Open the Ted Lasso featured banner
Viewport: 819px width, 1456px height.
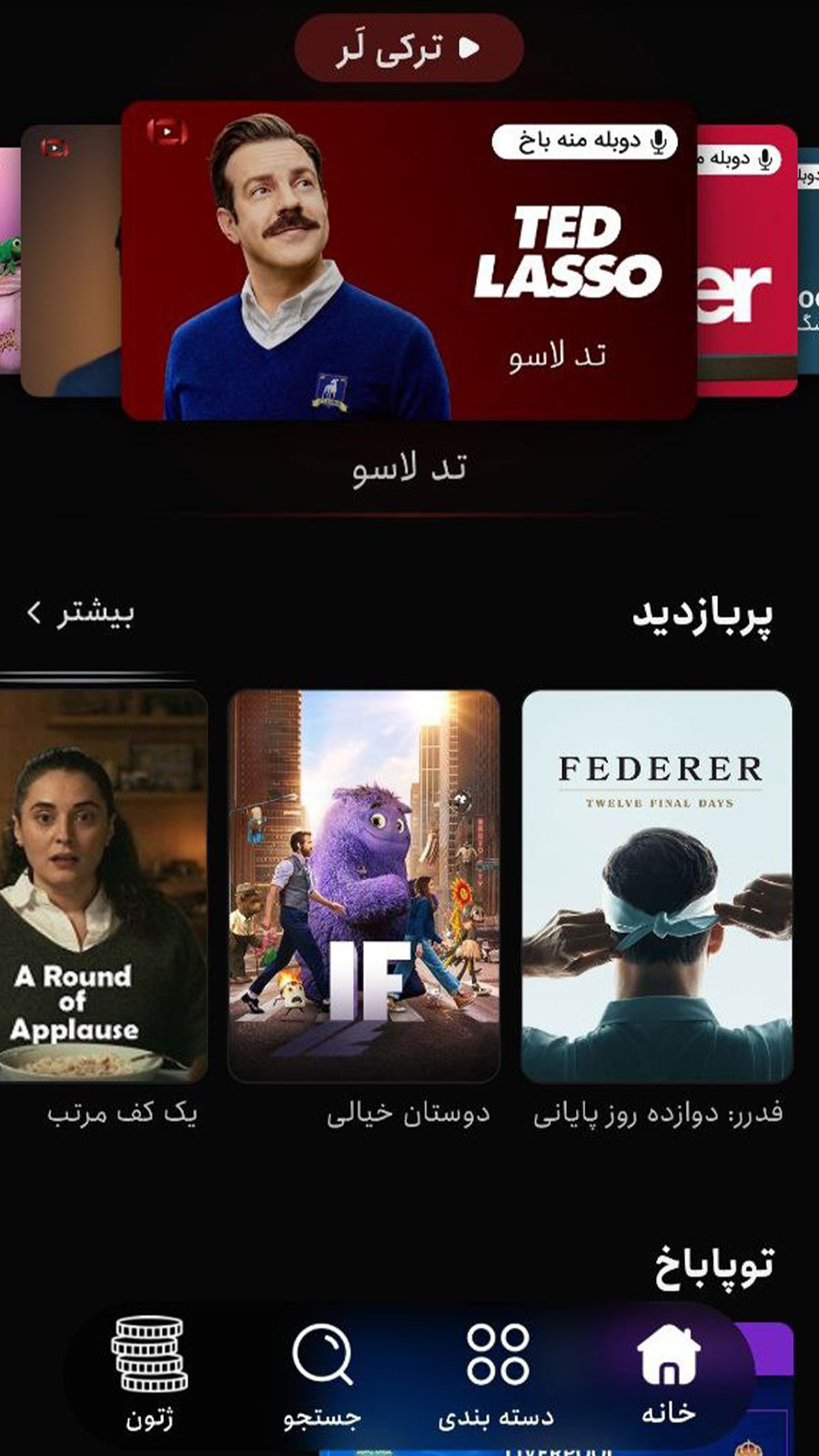tap(409, 261)
